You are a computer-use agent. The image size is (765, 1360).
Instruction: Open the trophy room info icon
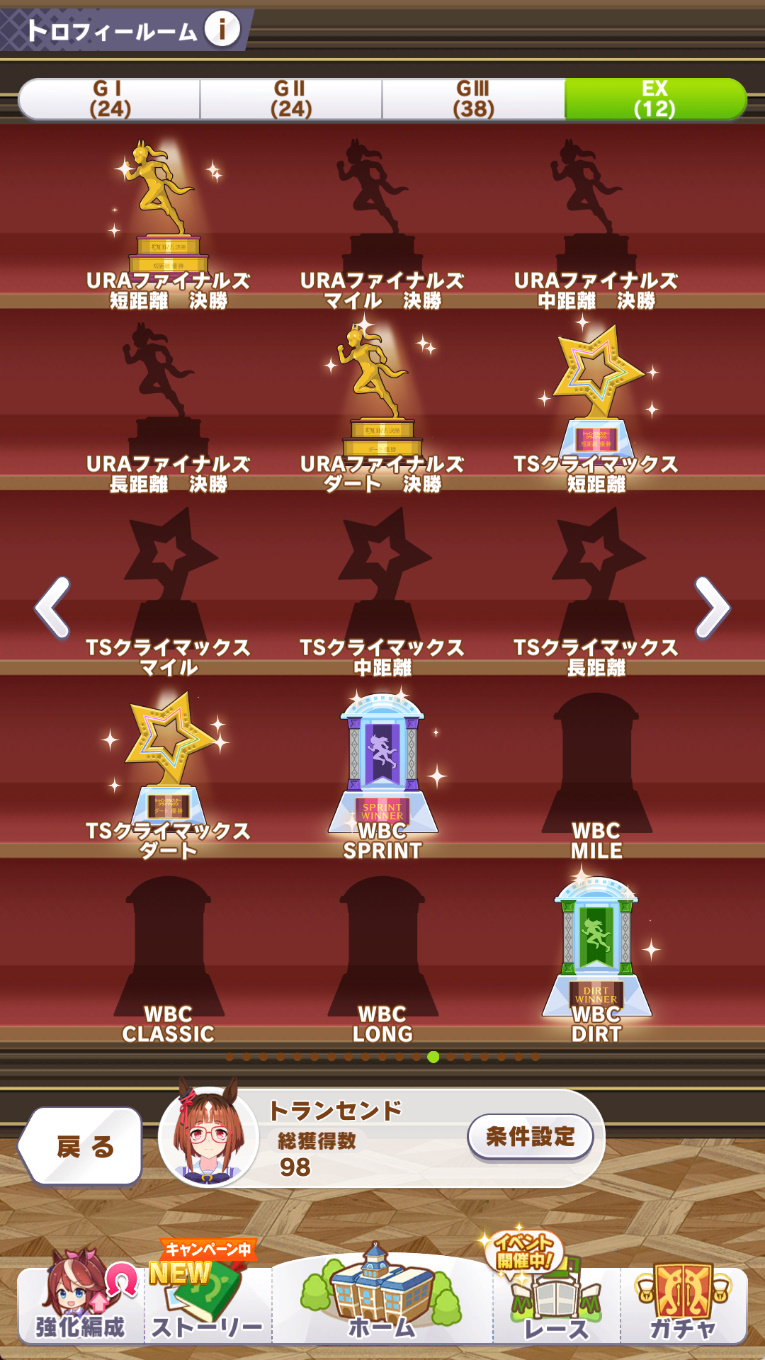point(222,30)
